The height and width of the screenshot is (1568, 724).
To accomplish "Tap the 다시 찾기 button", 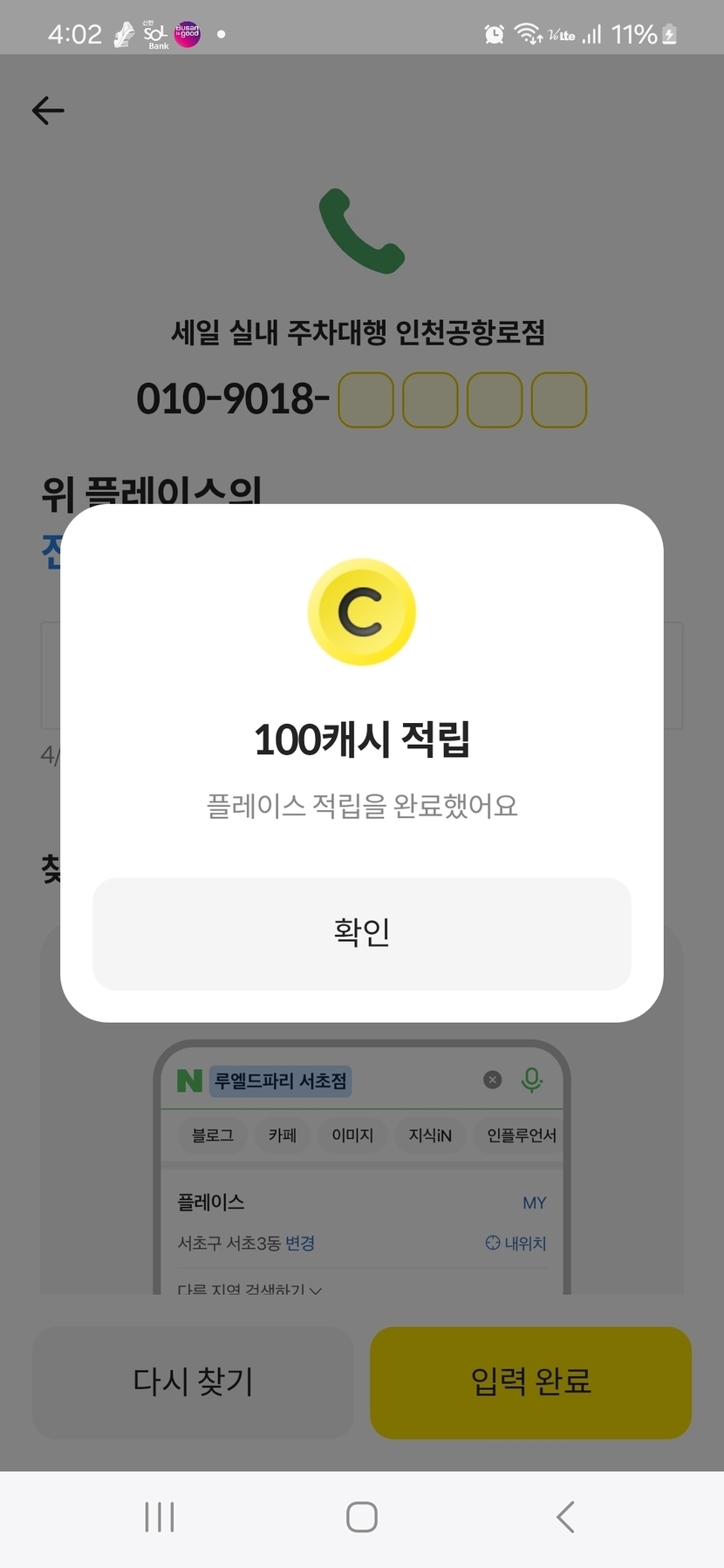I will click(x=193, y=1382).
